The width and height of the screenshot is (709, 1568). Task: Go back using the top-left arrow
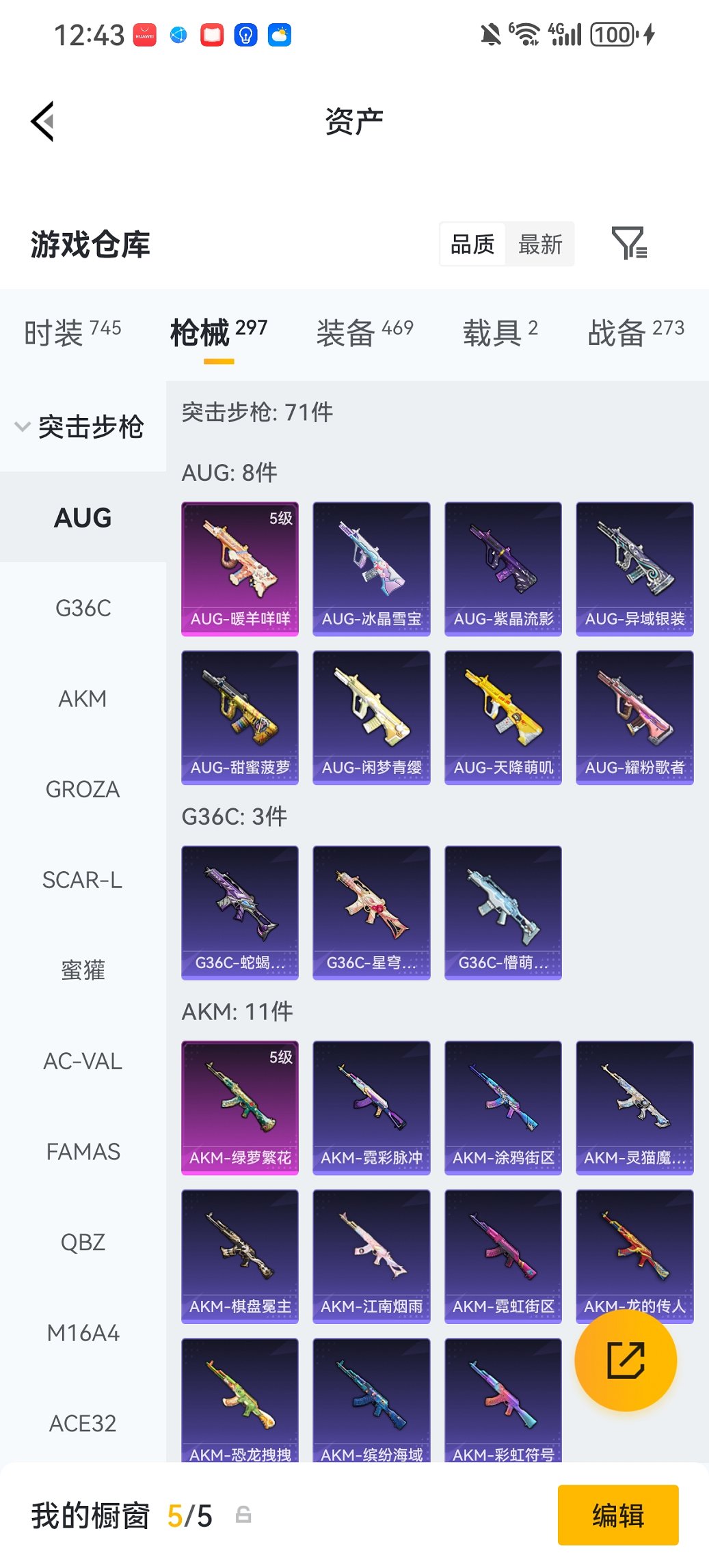click(x=42, y=122)
